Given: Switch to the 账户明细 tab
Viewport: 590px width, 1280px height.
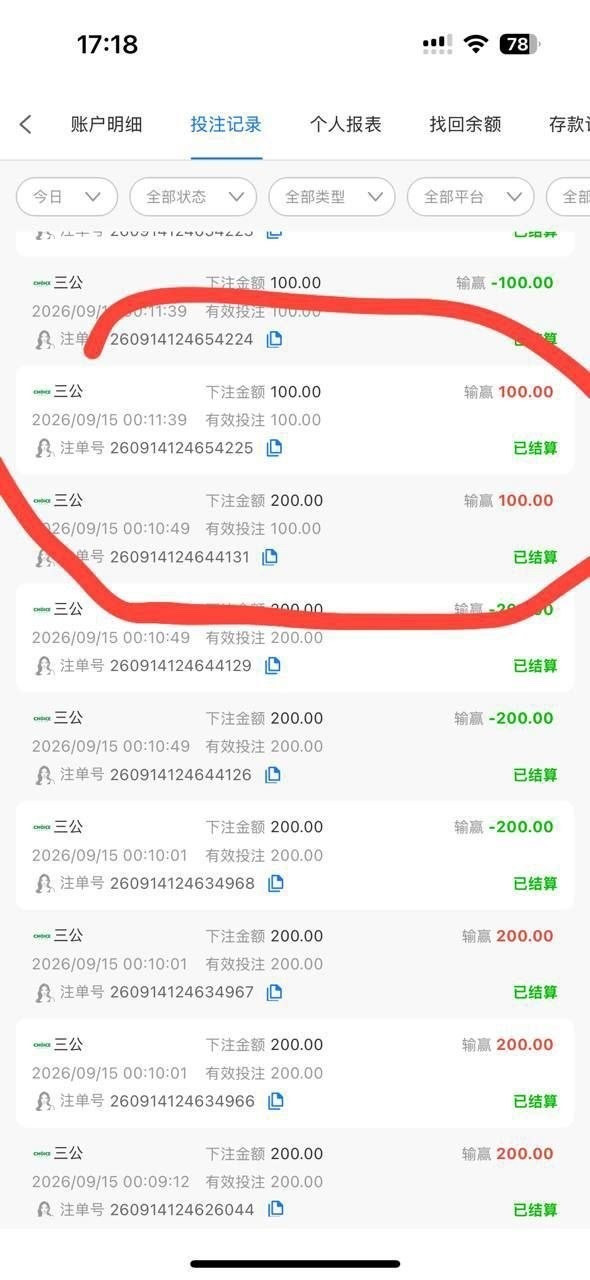Looking at the screenshot, I should (106, 124).
